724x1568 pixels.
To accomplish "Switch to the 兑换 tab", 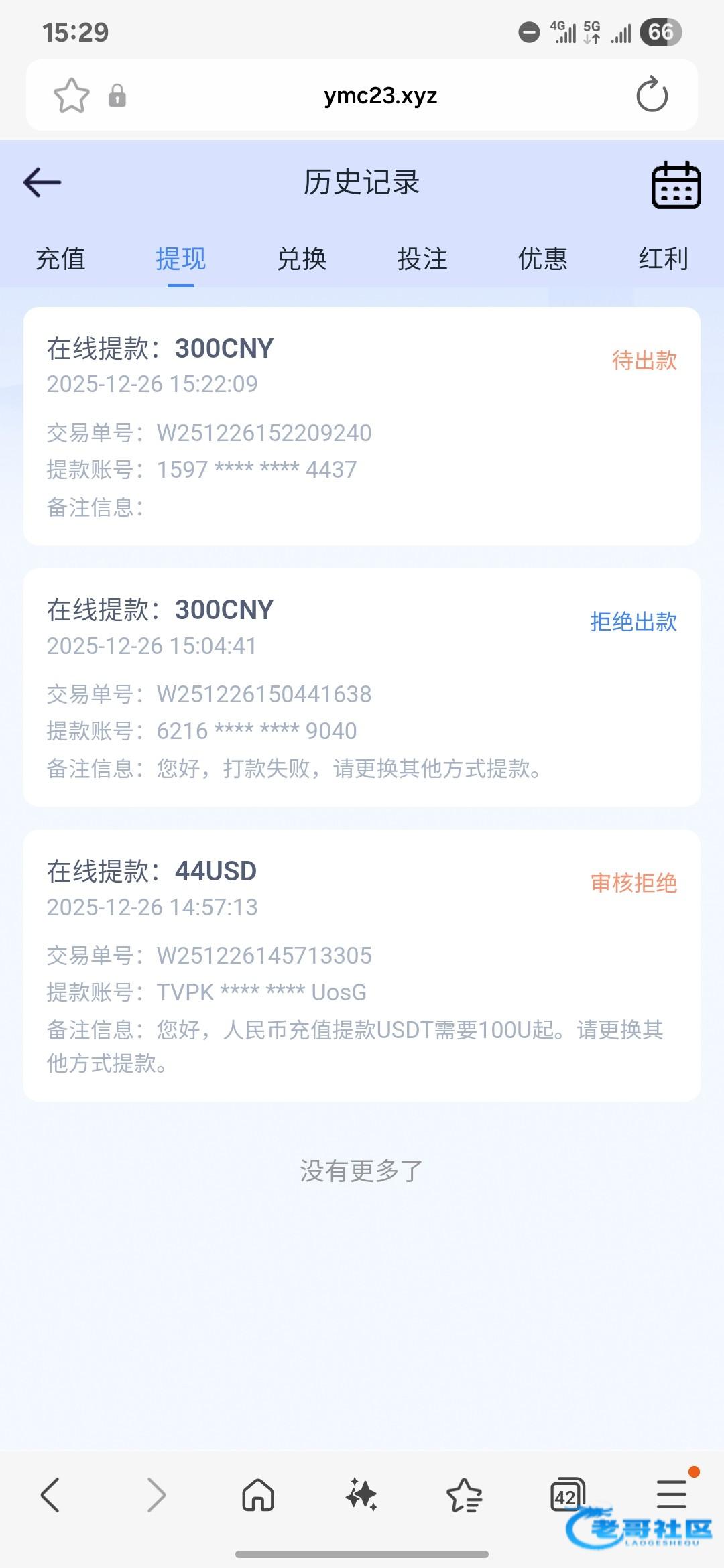I will click(x=302, y=259).
